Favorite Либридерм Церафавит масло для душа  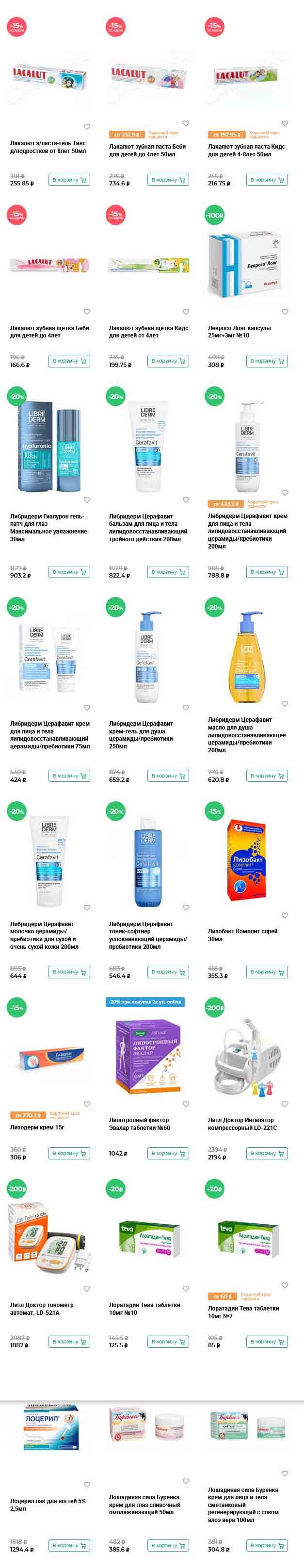click(285, 708)
